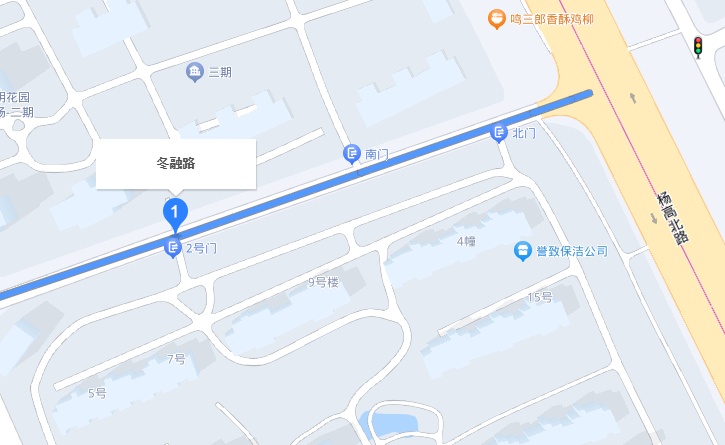Select the 北门 gate marker

(x=499, y=132)
